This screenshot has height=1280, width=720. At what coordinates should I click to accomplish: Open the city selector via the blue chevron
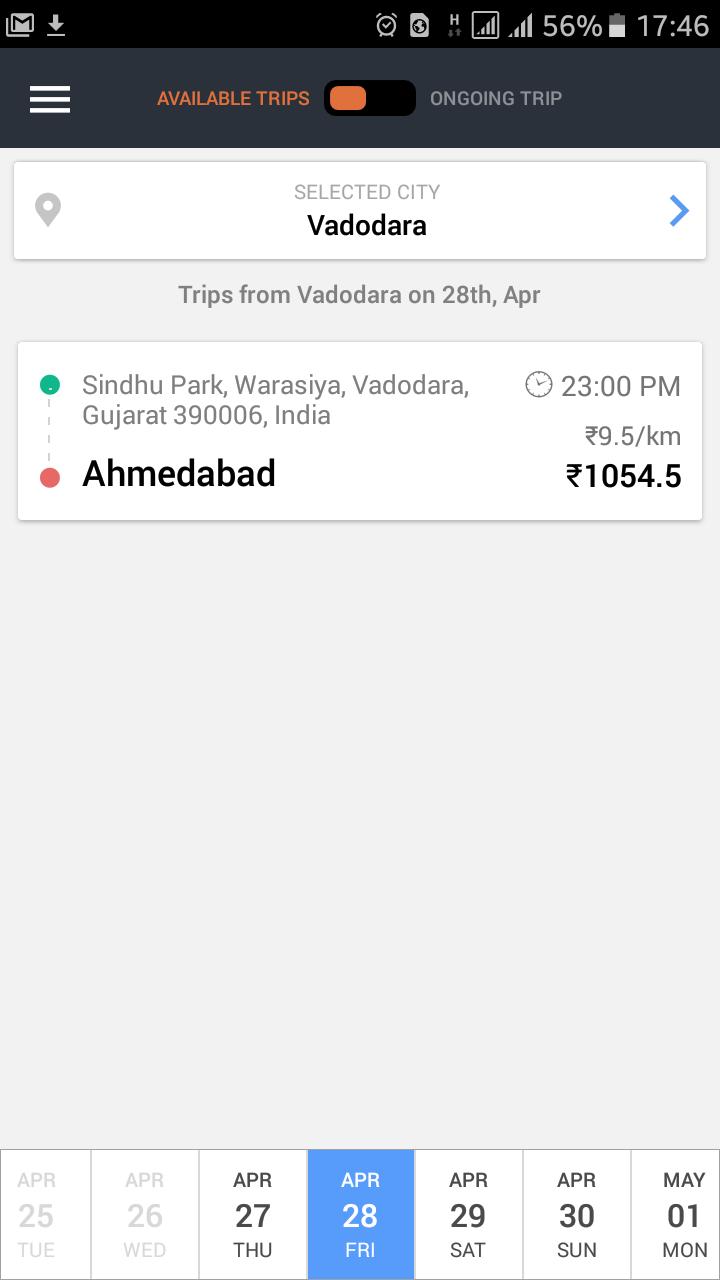[679, 210]
